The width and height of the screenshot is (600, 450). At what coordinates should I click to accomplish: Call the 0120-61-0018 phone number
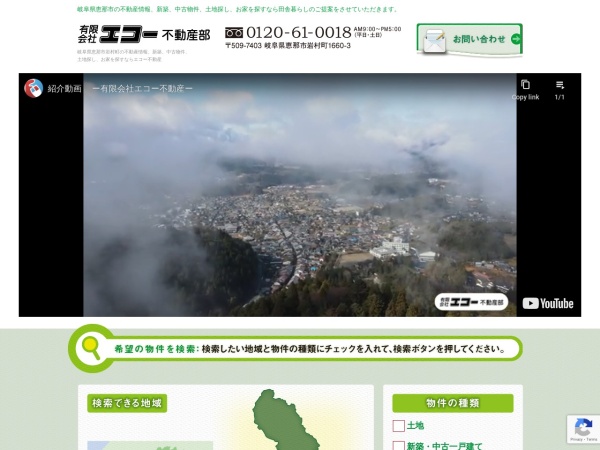click(298, 32)
